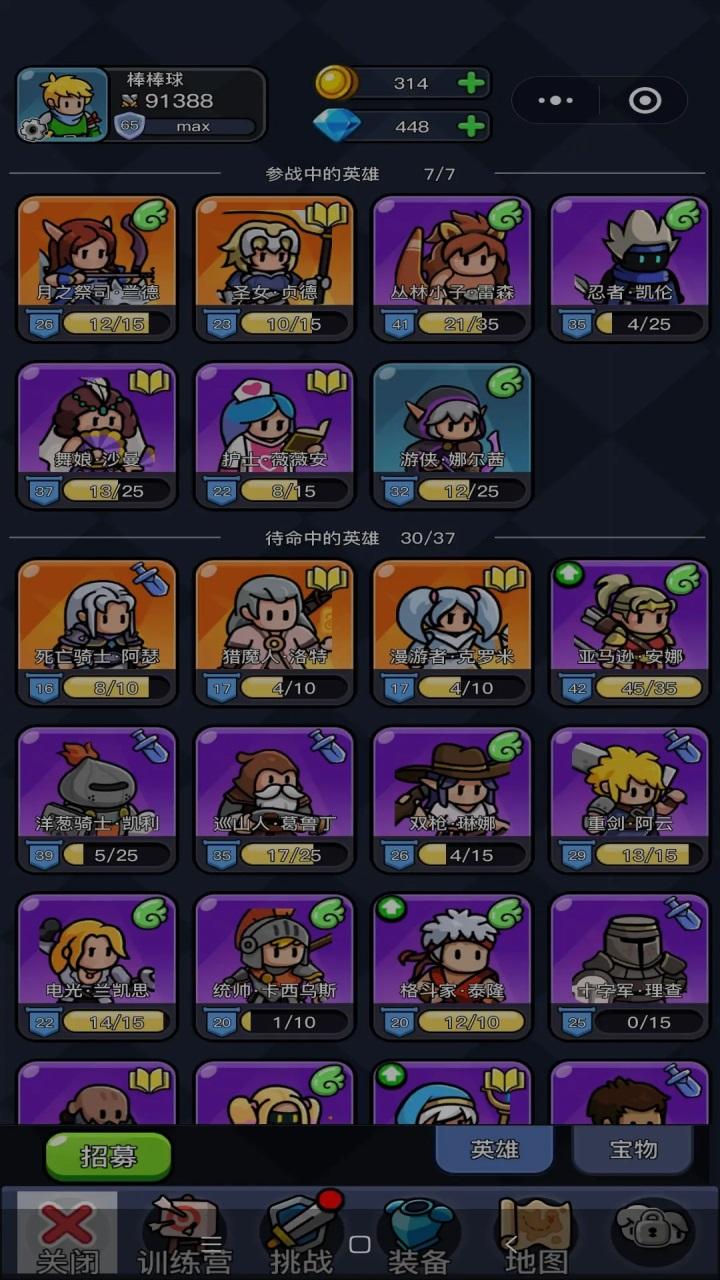Open hero card 洋葱骑士·凯利
The image size is (720, 1280).
(97, 799)
